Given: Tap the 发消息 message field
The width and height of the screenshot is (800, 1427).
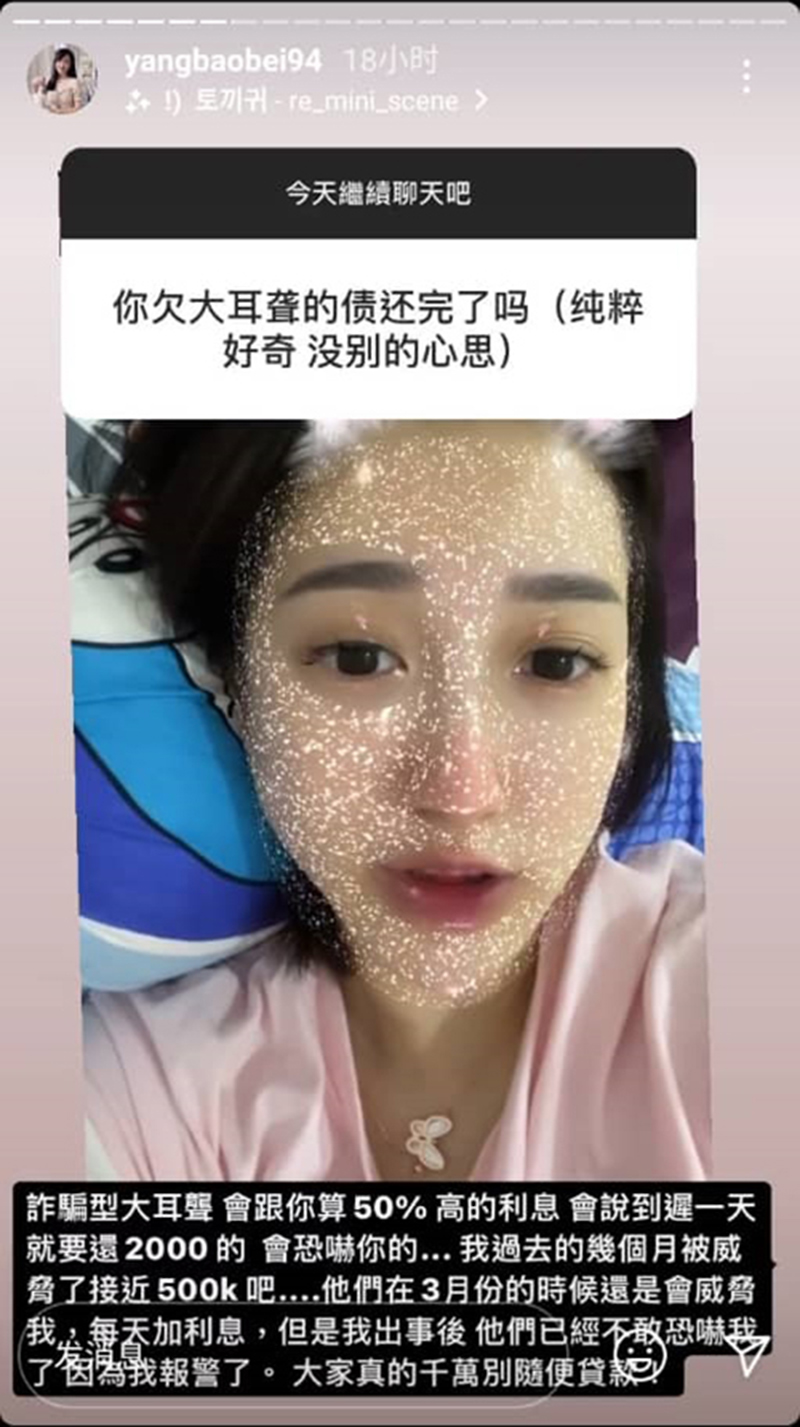Looking at the screenshot, I should pyautogui.click(x=300, y=1354).
